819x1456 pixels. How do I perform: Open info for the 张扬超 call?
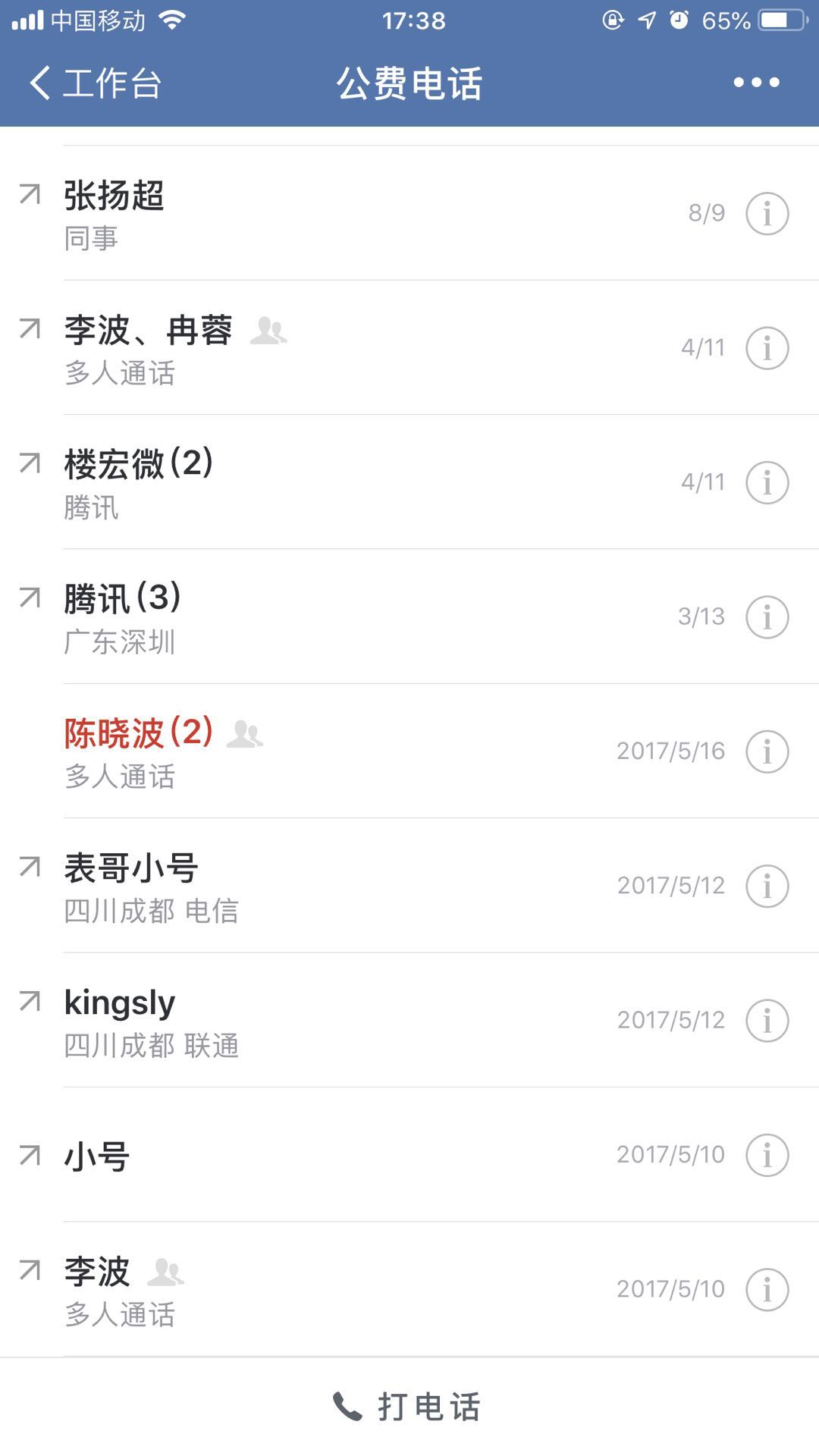click(767, 213)
